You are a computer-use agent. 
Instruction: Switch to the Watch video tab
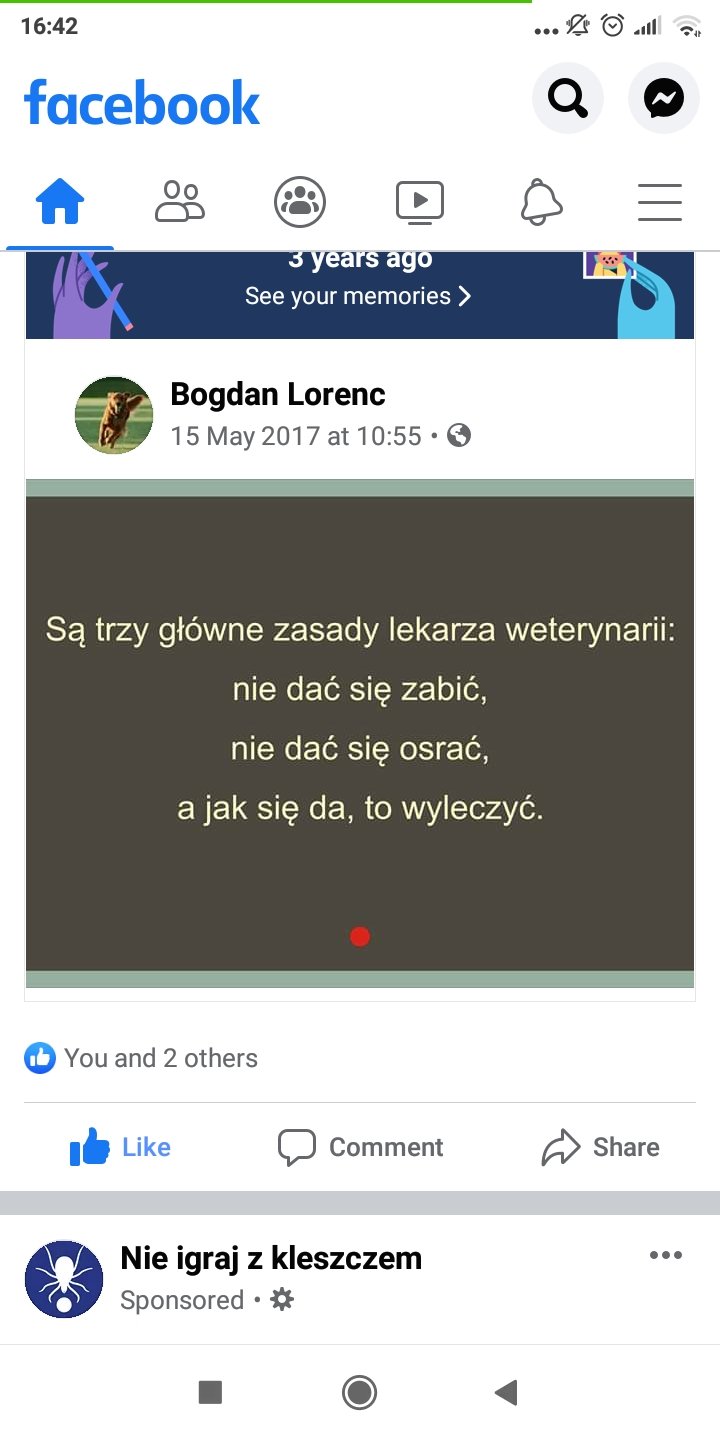tap(420, 203)
